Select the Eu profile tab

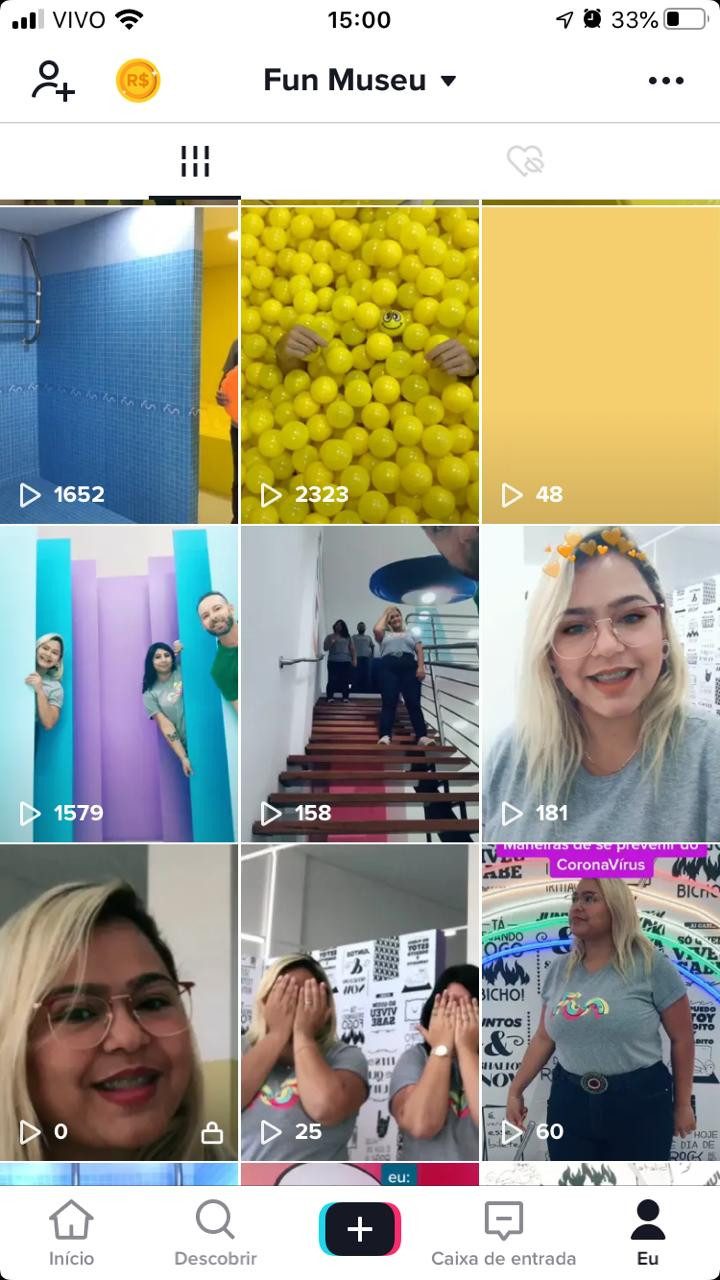click(x=648, y=1232)
